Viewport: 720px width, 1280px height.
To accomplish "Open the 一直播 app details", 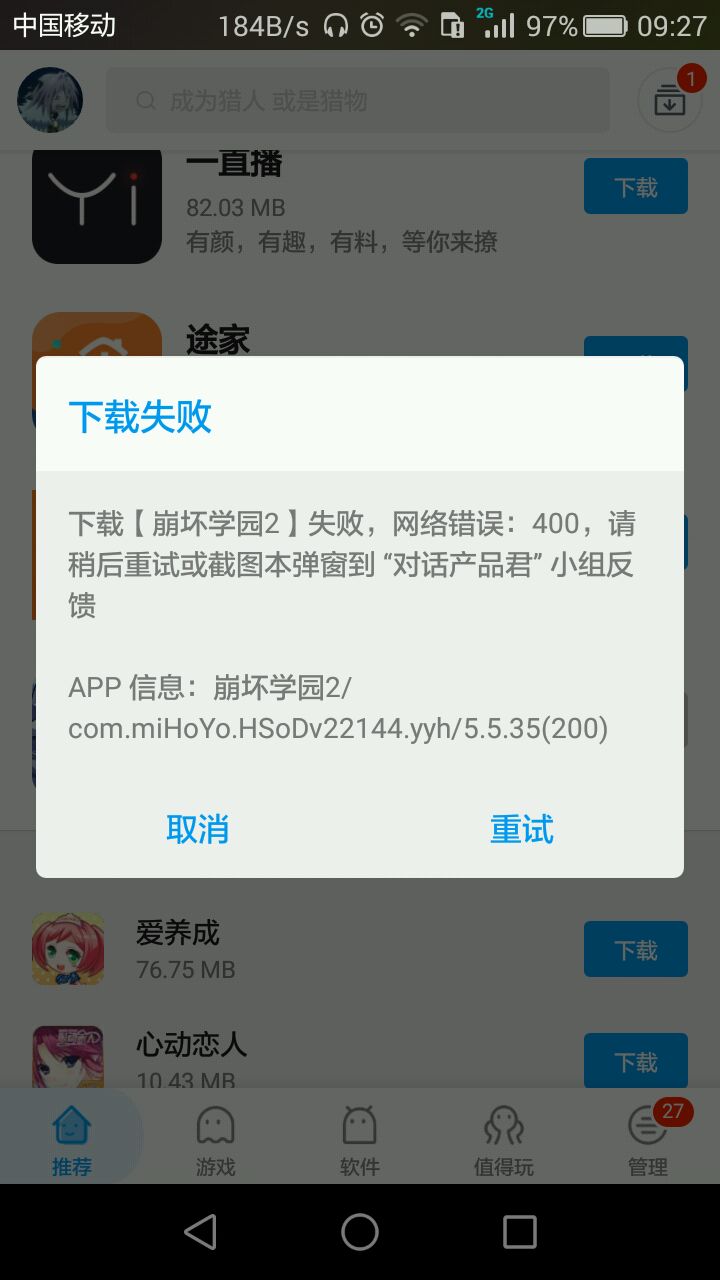I will (x=235, y=165).
